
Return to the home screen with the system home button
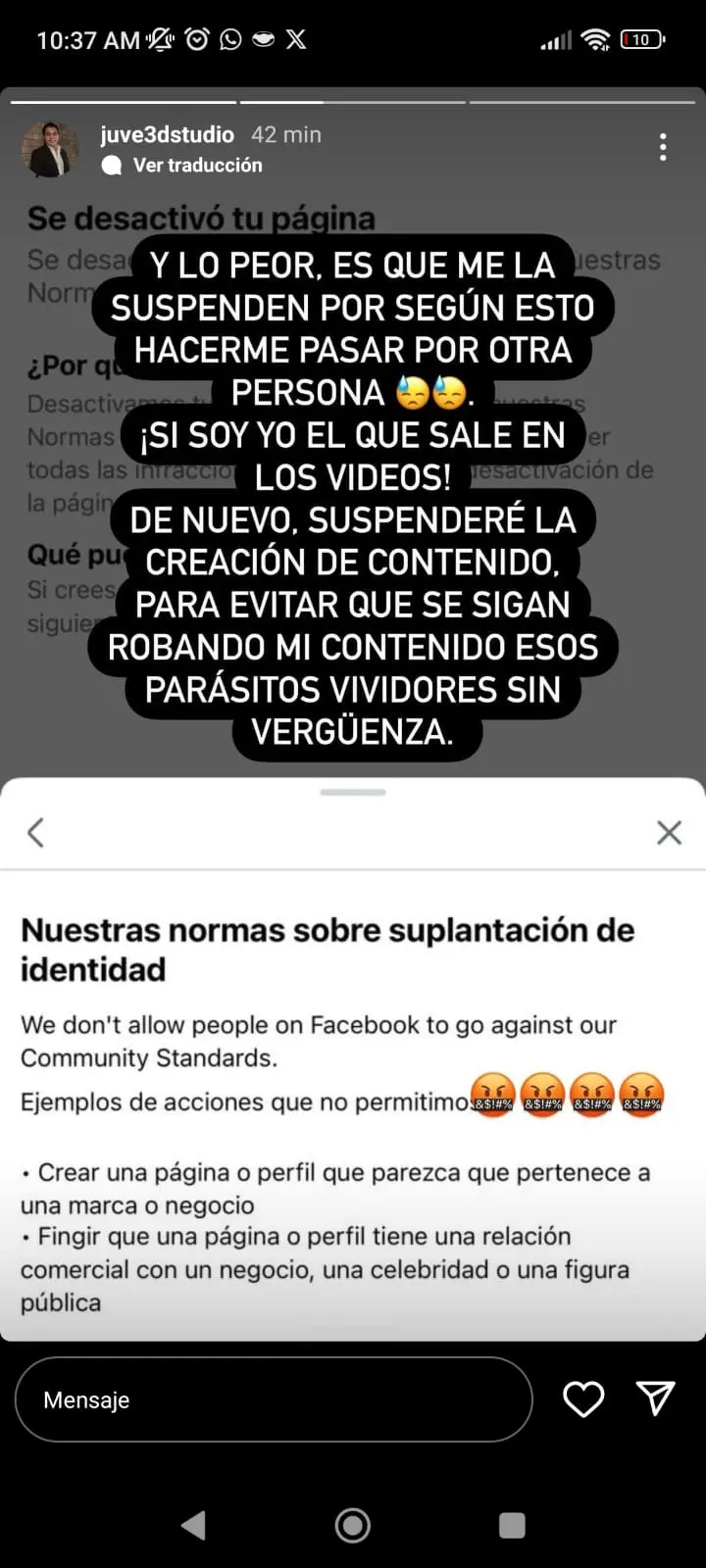pyautogui.click(x=353, y=1525)
